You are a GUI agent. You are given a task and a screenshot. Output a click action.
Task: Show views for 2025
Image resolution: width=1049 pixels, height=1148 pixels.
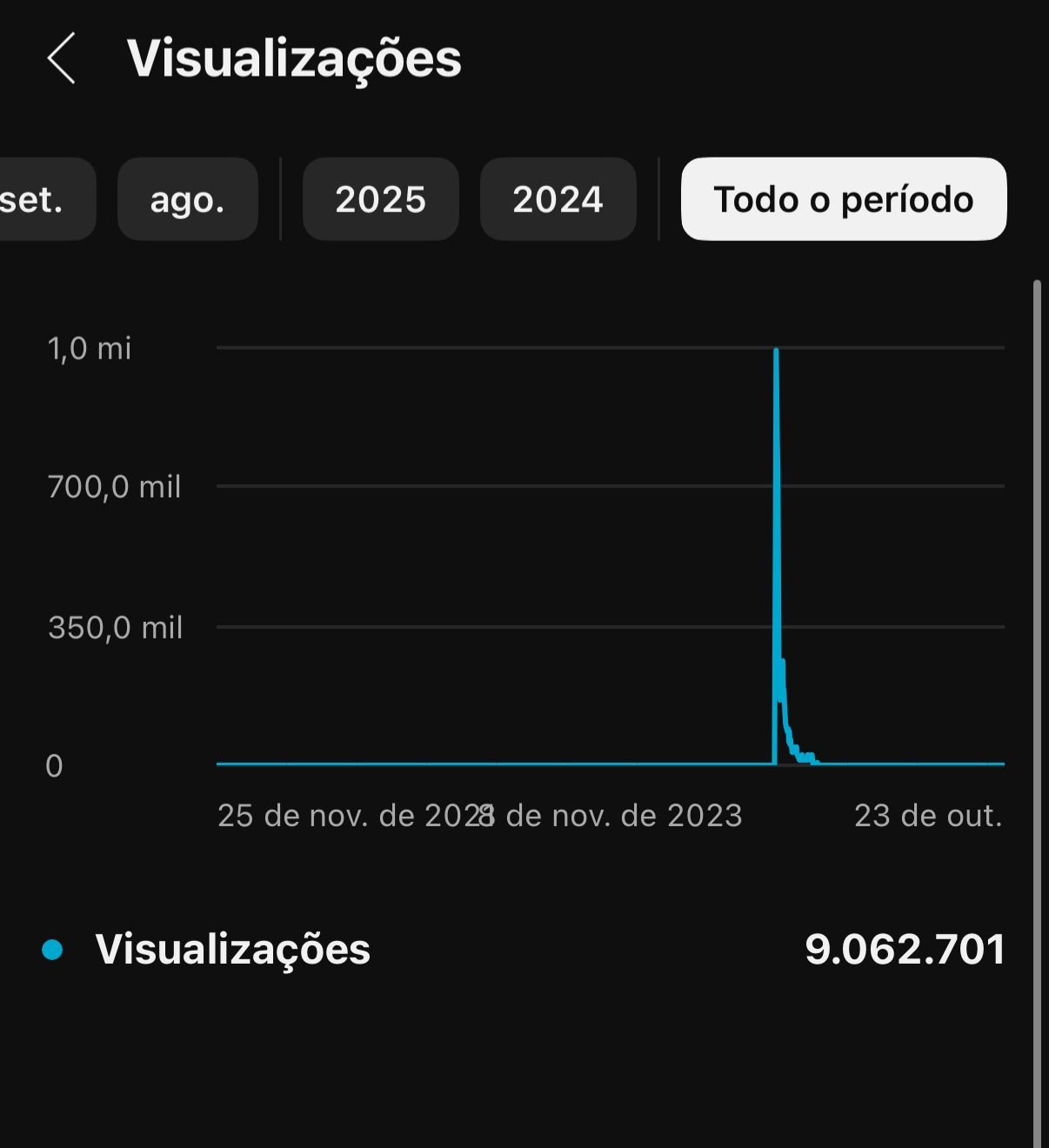coord(380,199)
